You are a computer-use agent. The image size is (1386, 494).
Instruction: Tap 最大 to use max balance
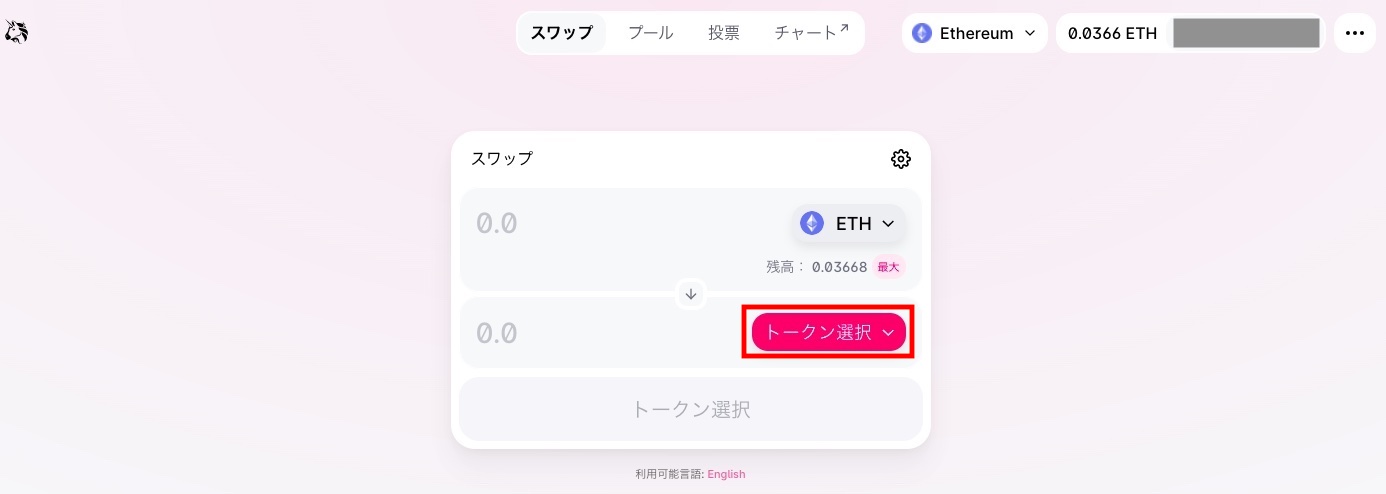point(887,267)
